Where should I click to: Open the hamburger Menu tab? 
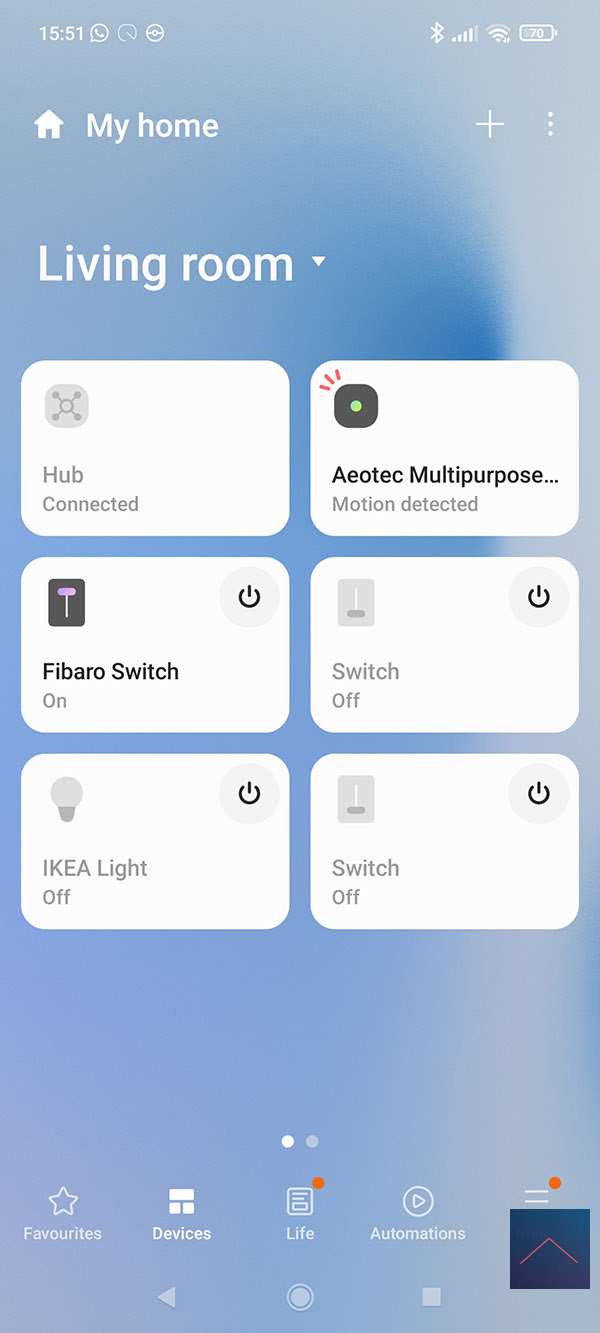[537, 1199]
